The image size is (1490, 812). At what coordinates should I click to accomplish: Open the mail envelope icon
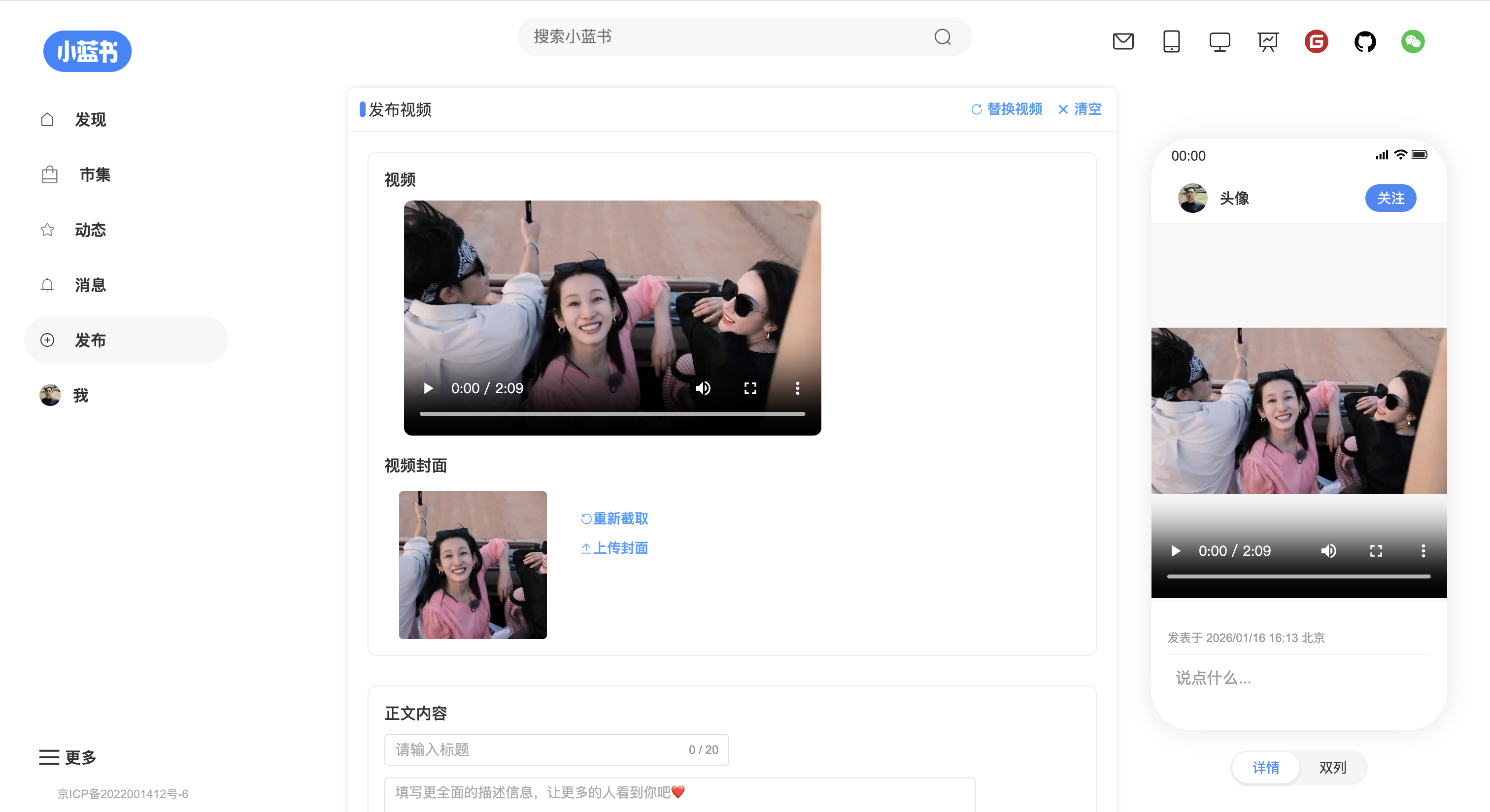tap(1123, 42)
